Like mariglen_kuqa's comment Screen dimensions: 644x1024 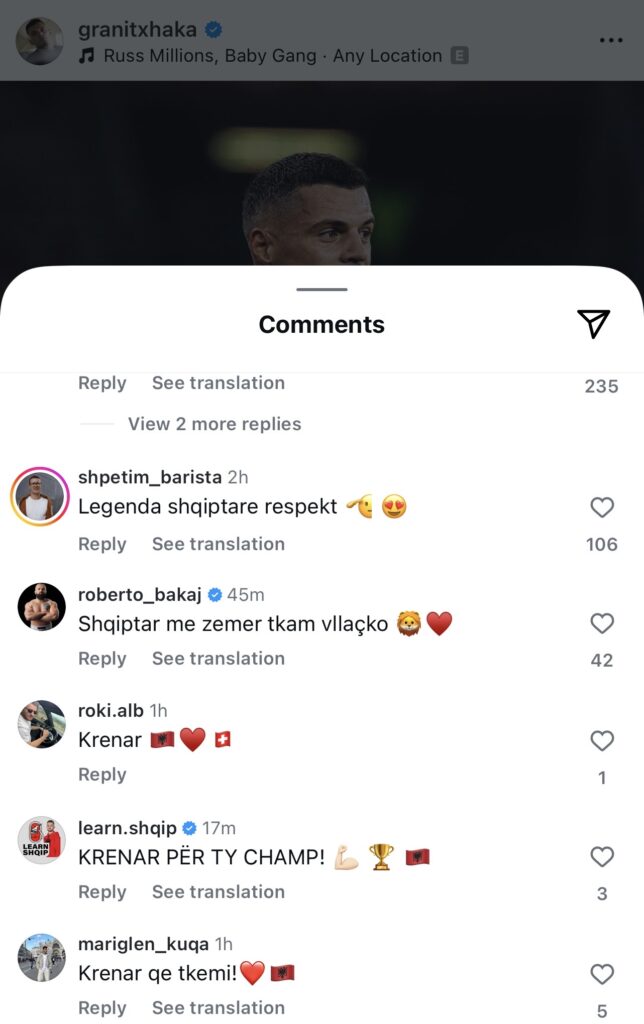click(601, 974)
